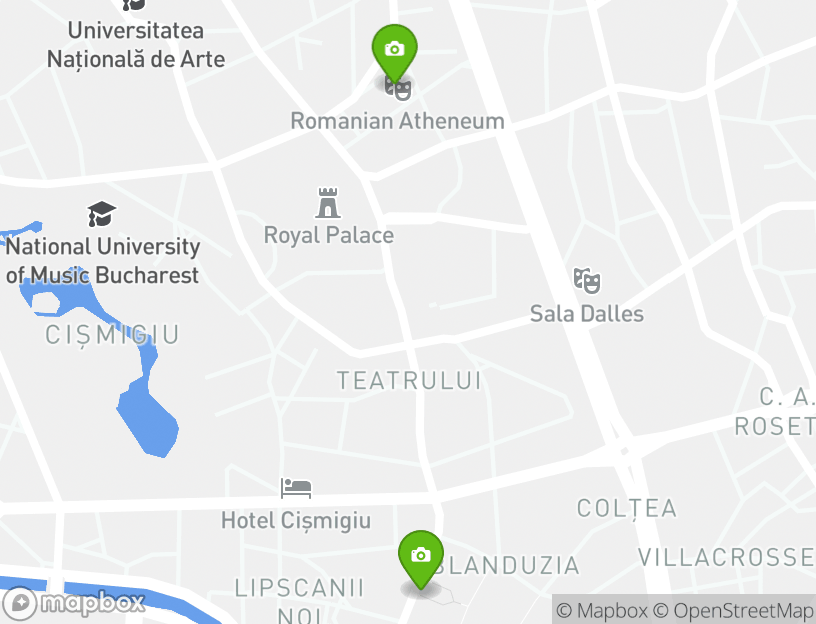The width and height of the screenshot is (816, 624).
Task: Select the camera pin near Lipscanii Noi
Action: 421,556
